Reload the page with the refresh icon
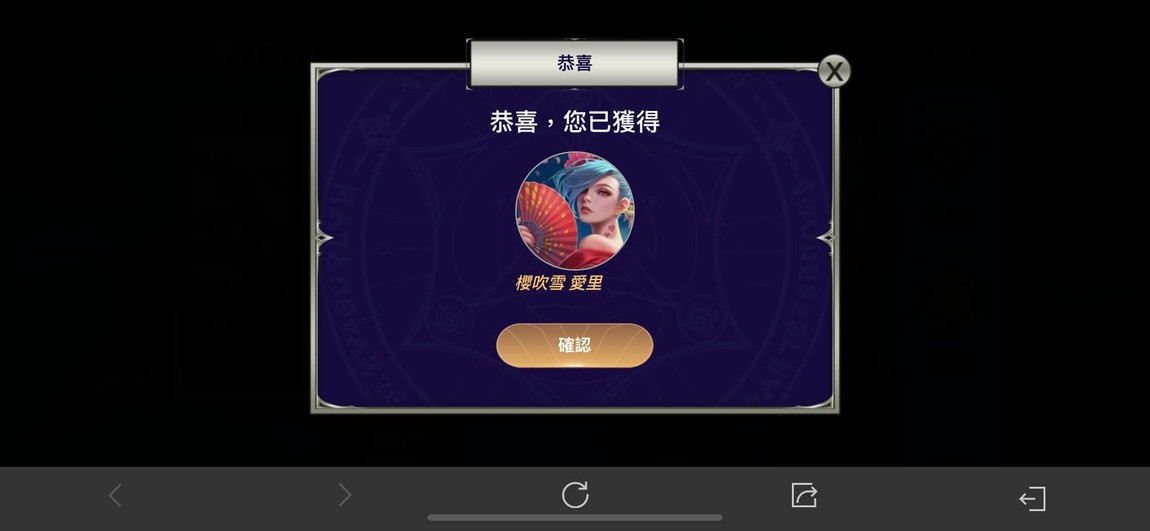The image size is (1150, 531). tap(575, 495)
